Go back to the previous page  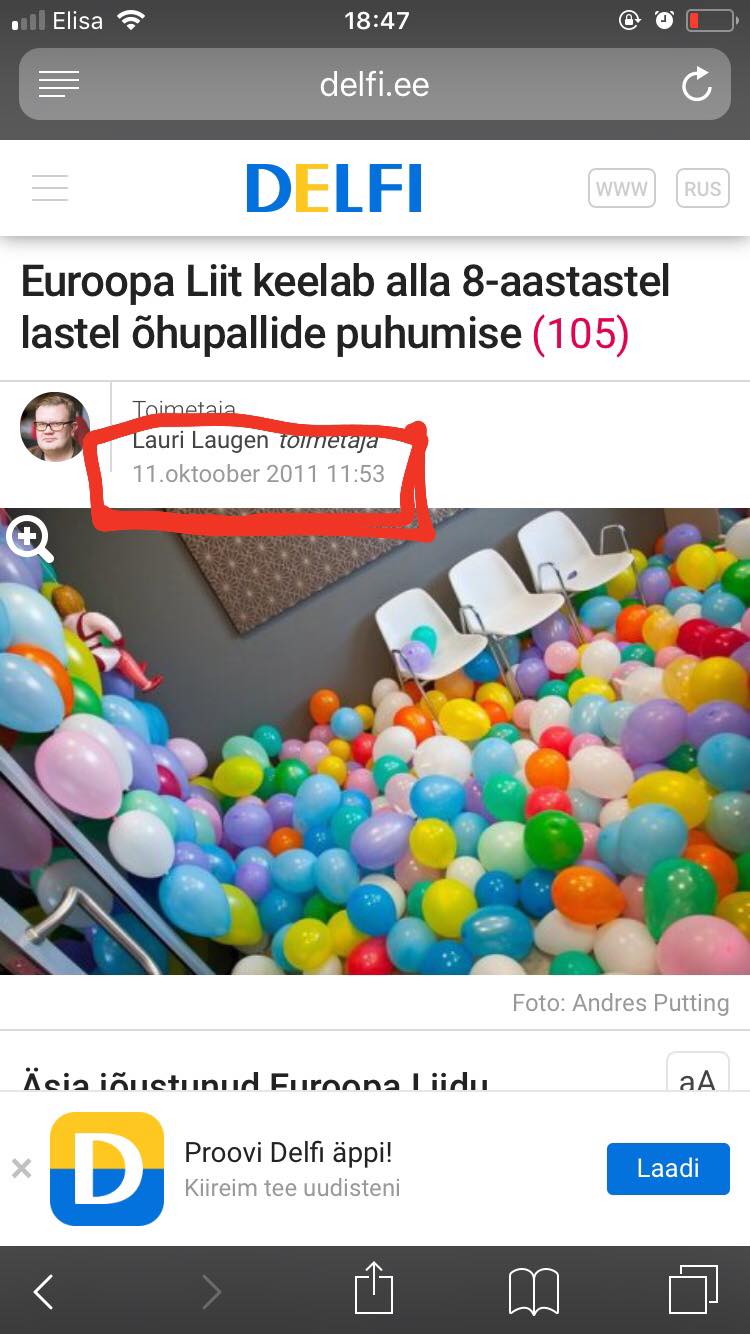tap(44, 1291)
